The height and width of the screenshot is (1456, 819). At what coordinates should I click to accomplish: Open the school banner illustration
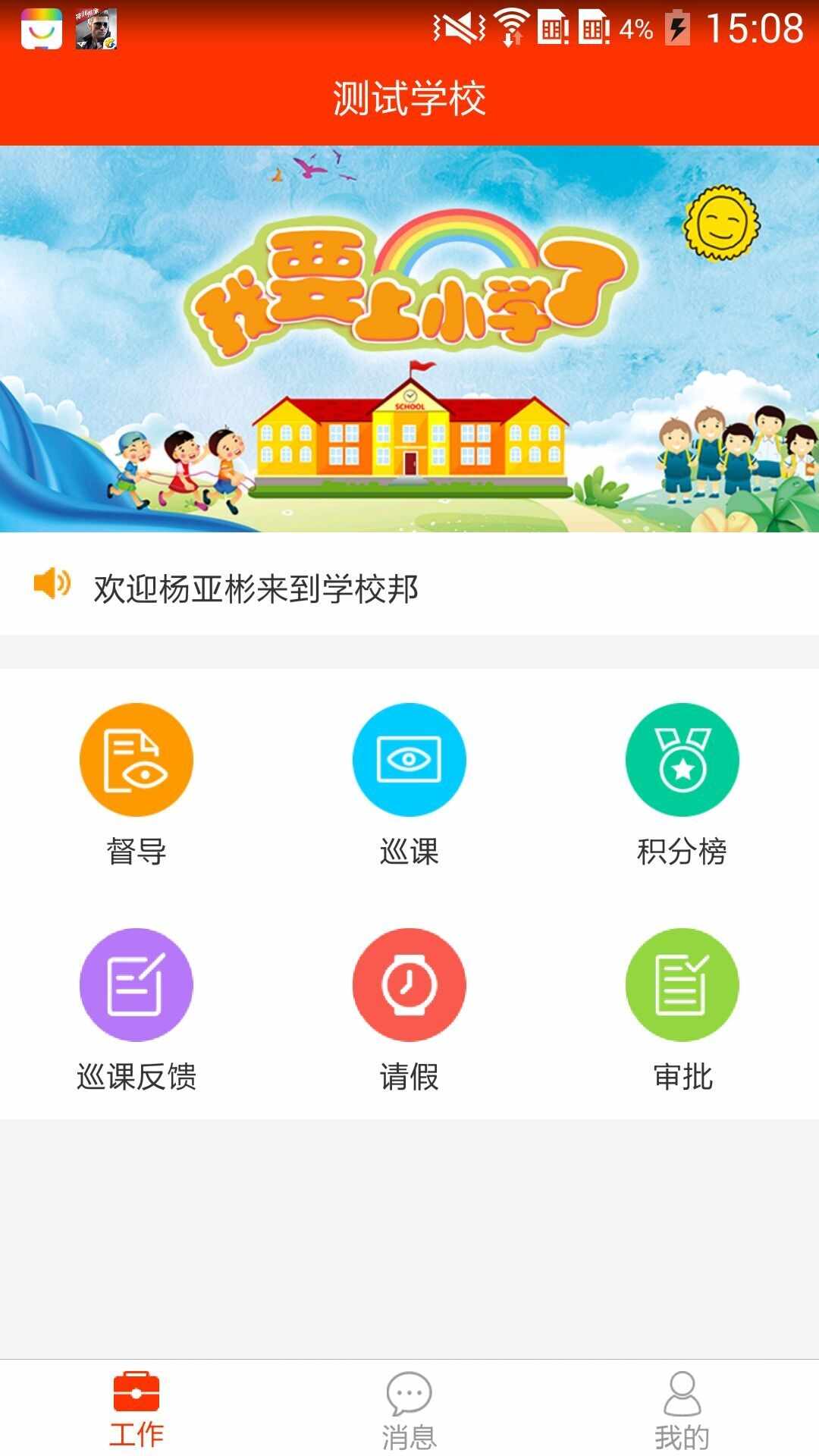pyautogui.click(x=409, y=337)
